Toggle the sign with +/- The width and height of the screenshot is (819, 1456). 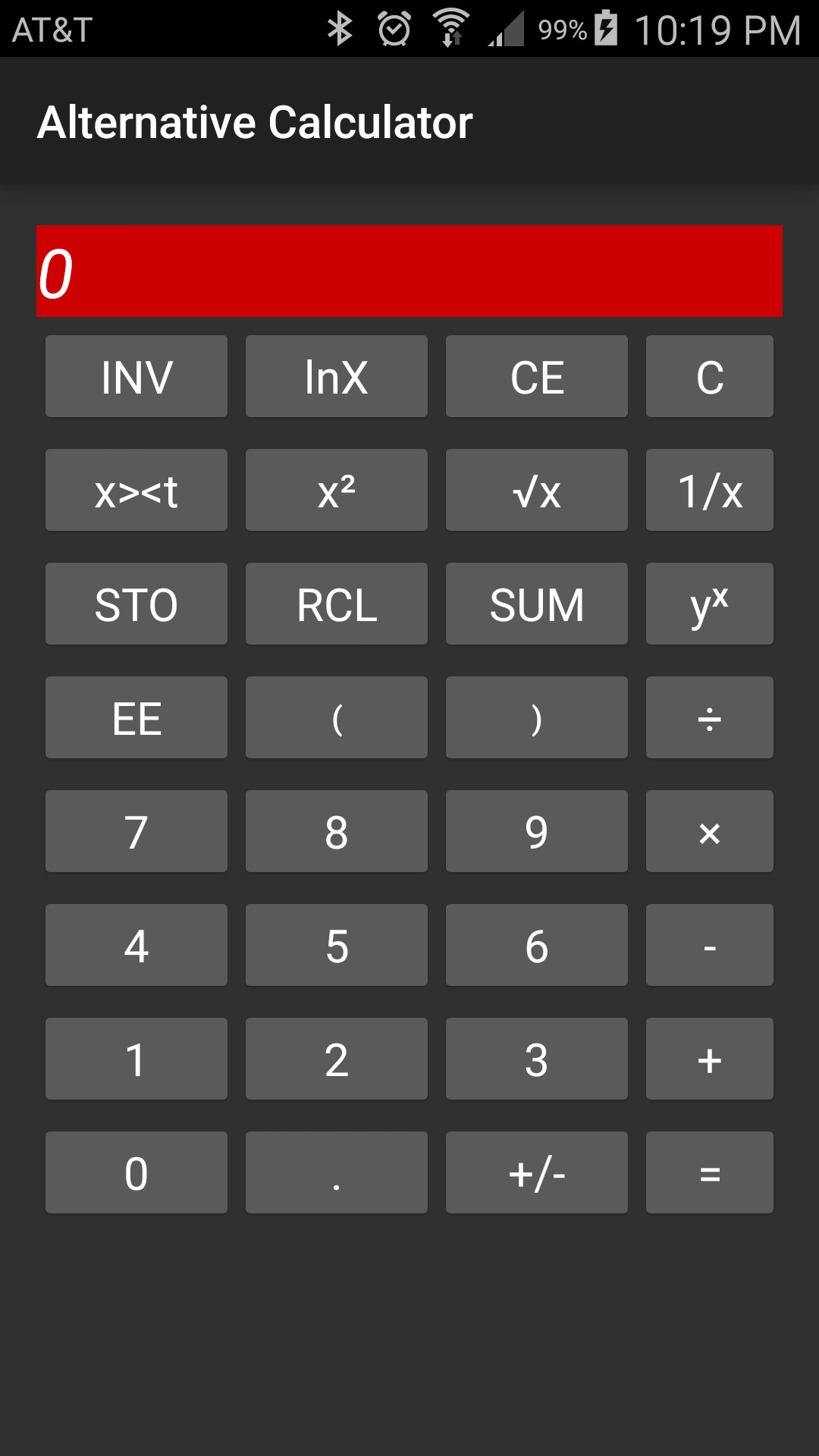537,1172
